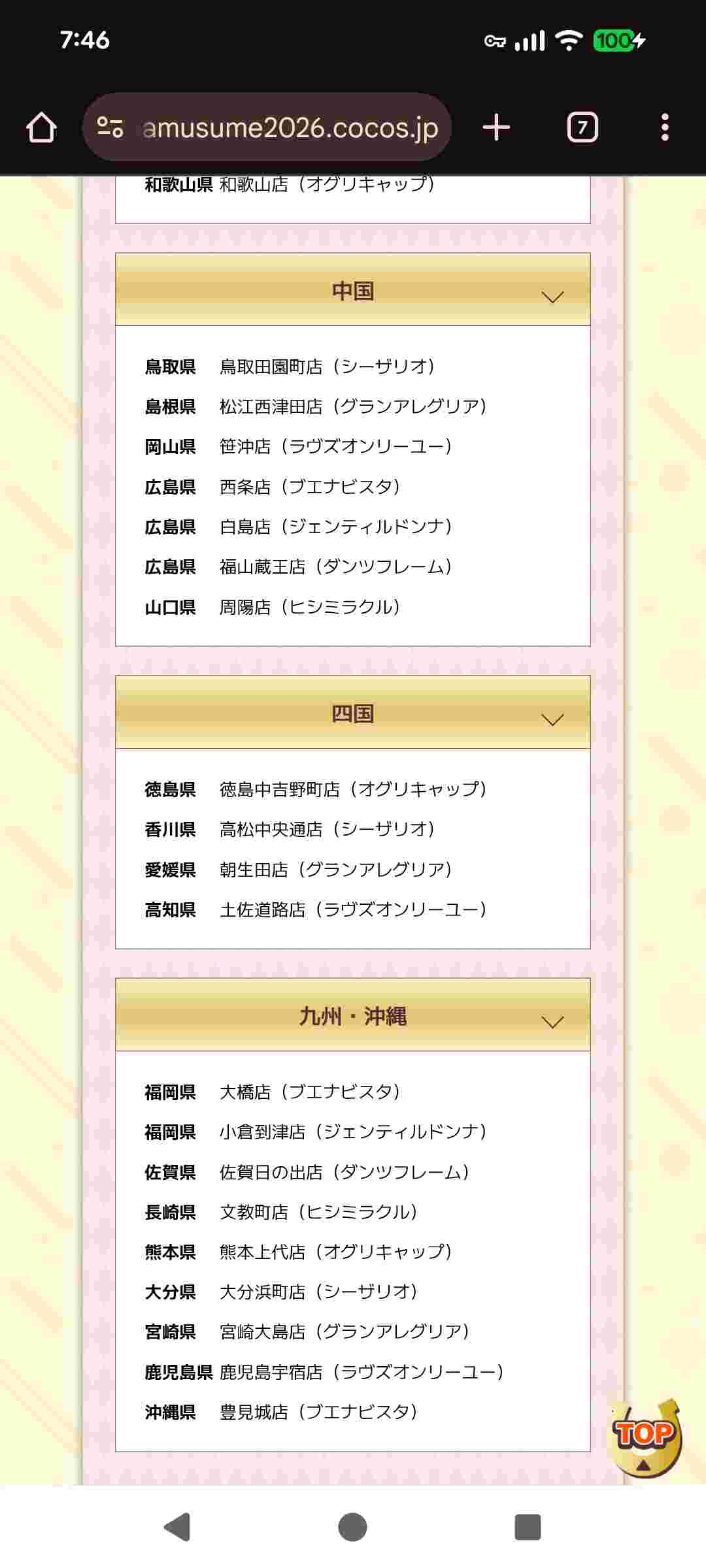
Task: Go back with system back button
Action: coord(177,1527)
